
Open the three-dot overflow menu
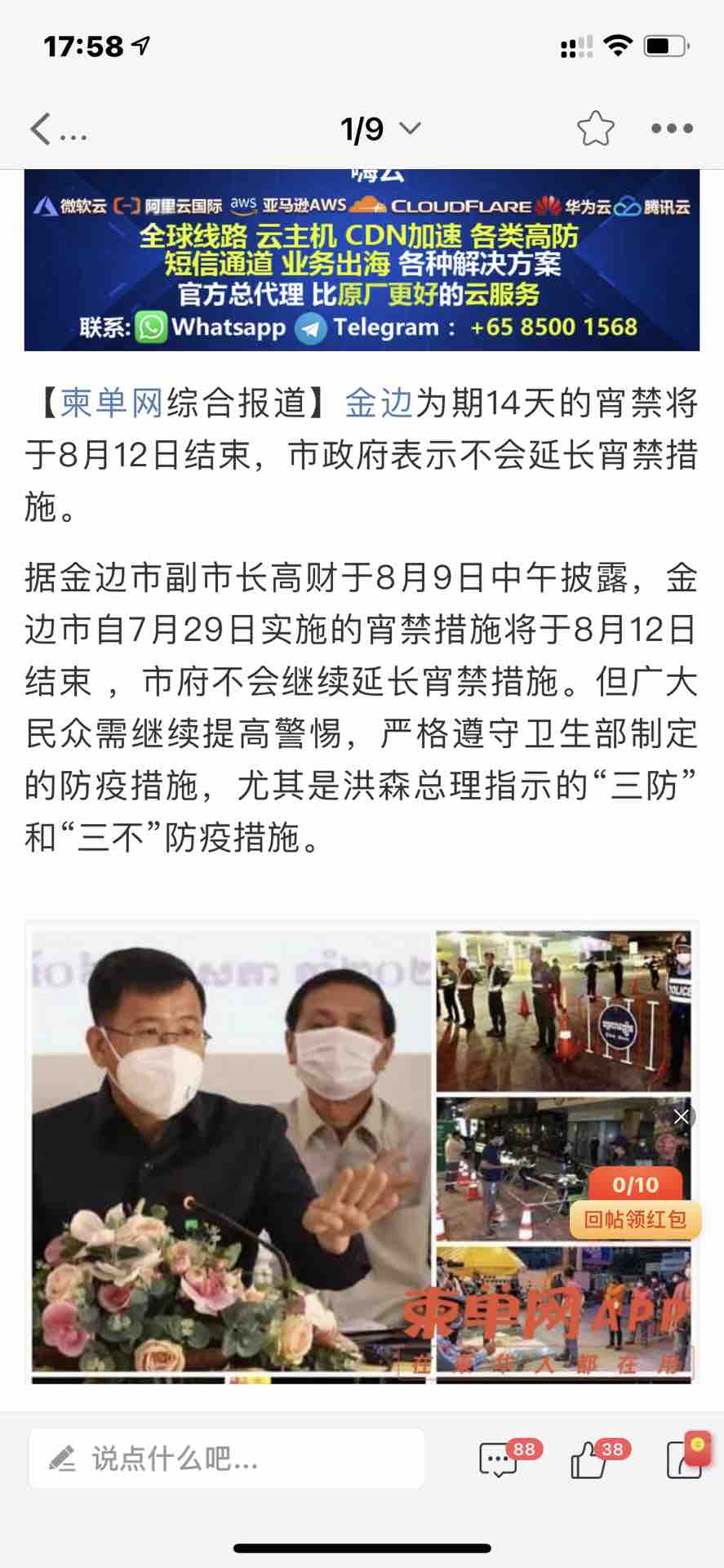672,129
